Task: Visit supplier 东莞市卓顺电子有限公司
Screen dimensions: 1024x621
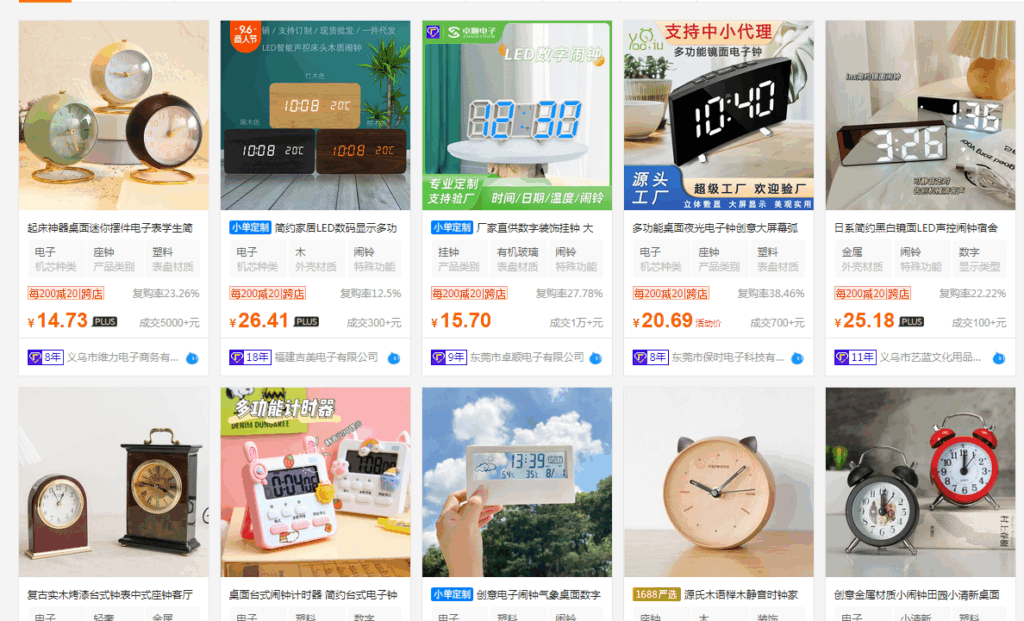Action: pyautogui.click(x=529, y=357)
